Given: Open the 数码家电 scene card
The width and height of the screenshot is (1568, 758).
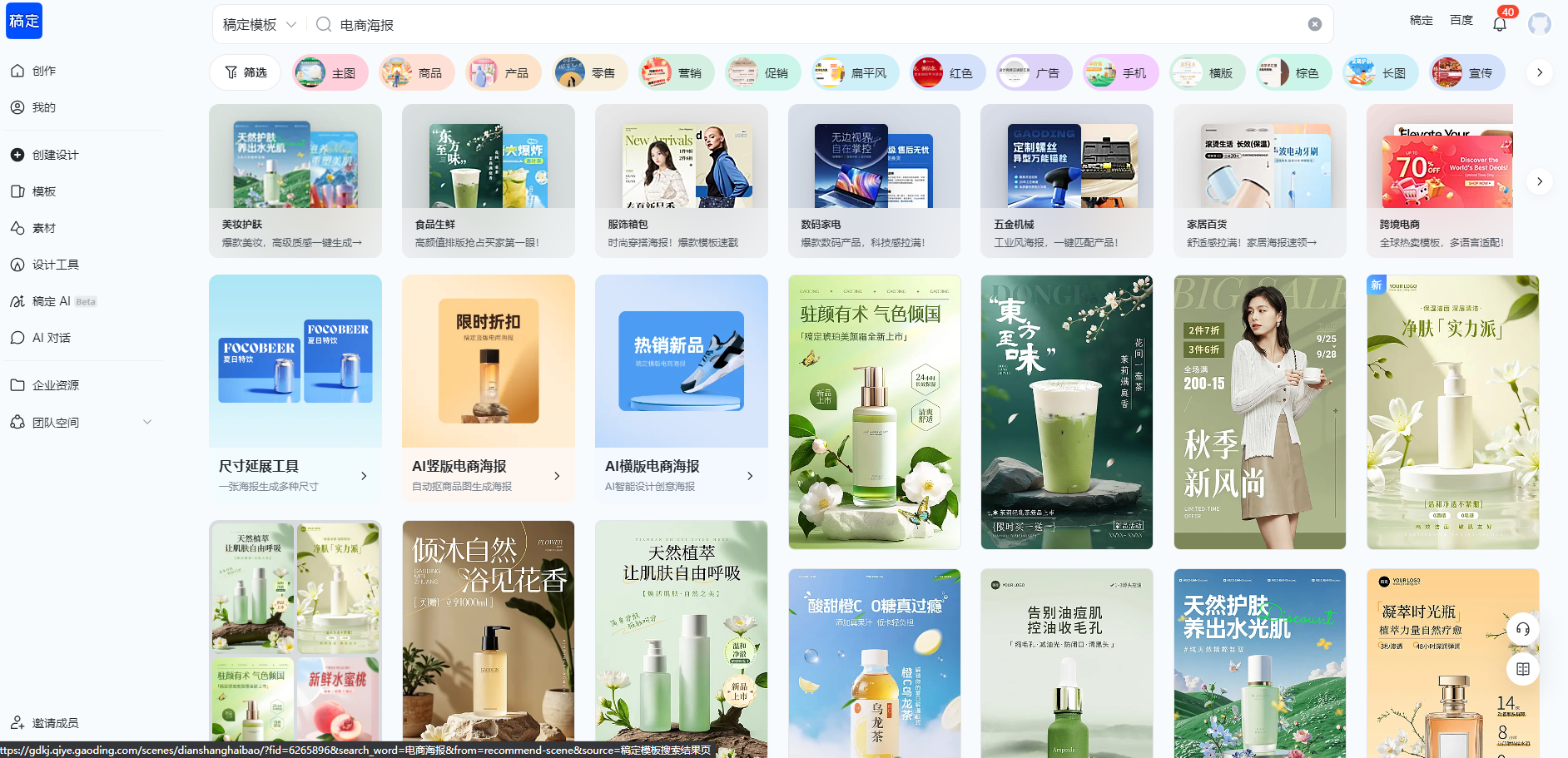Looking at the screenshot, I should (x=874, y=181).
